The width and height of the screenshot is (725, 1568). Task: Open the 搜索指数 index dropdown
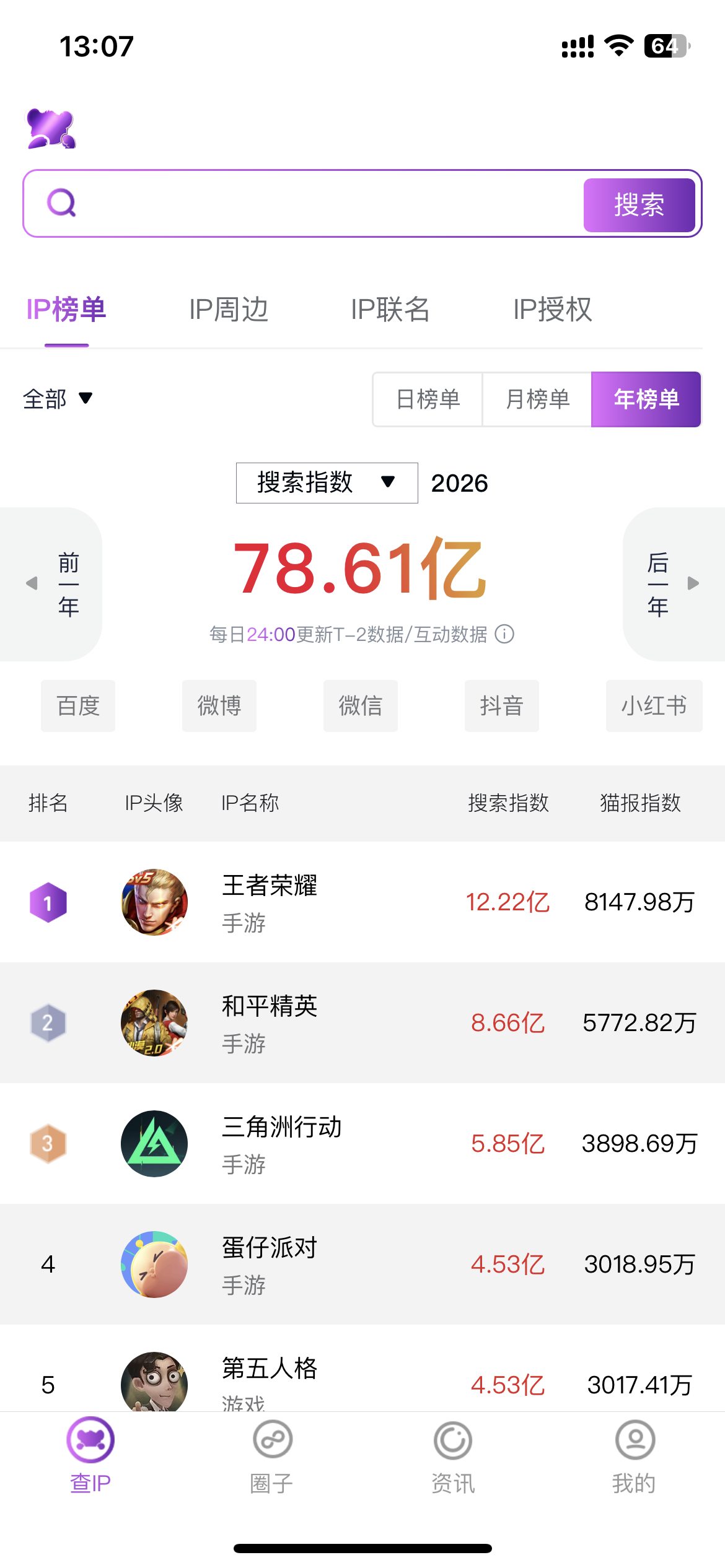(x=327, y=483)
